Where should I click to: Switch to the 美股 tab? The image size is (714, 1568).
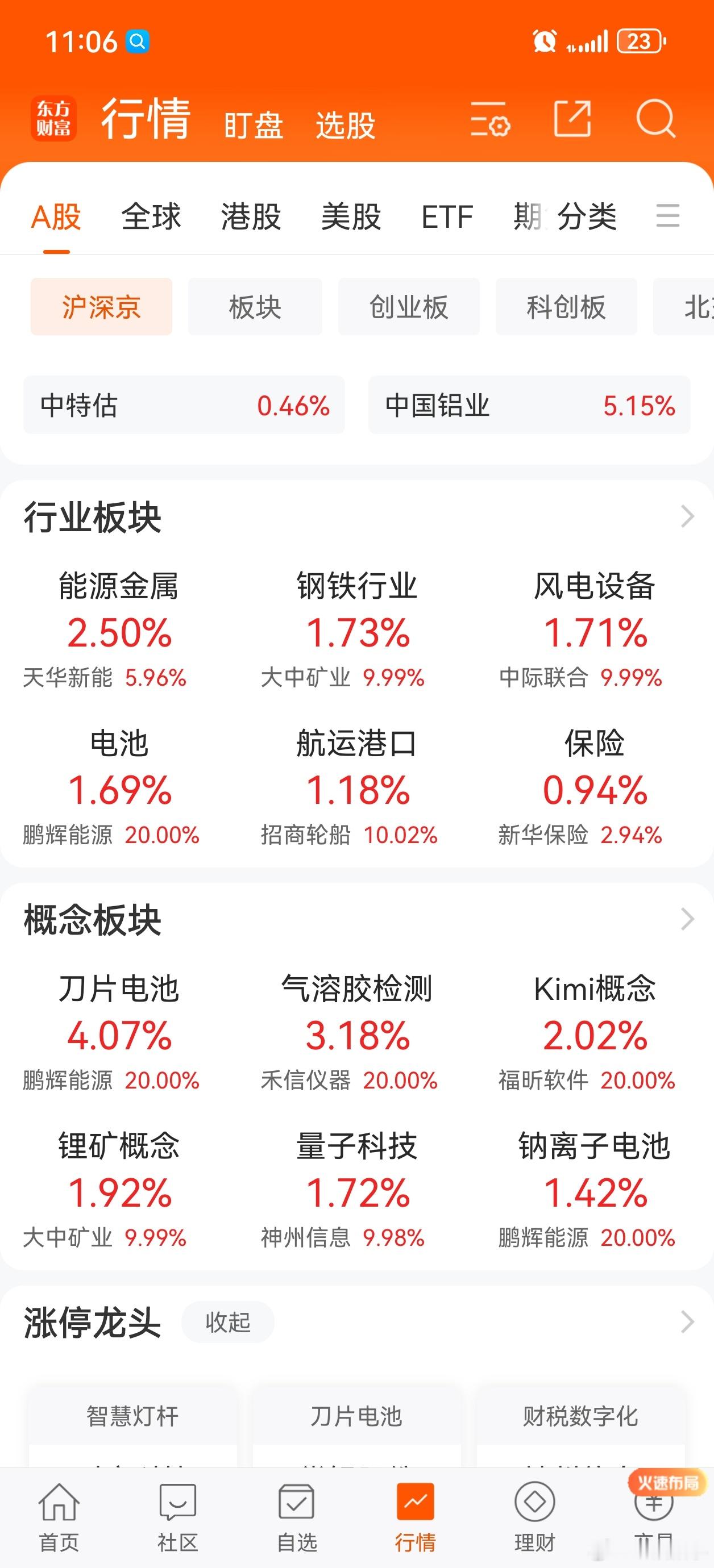pos(351,216)
